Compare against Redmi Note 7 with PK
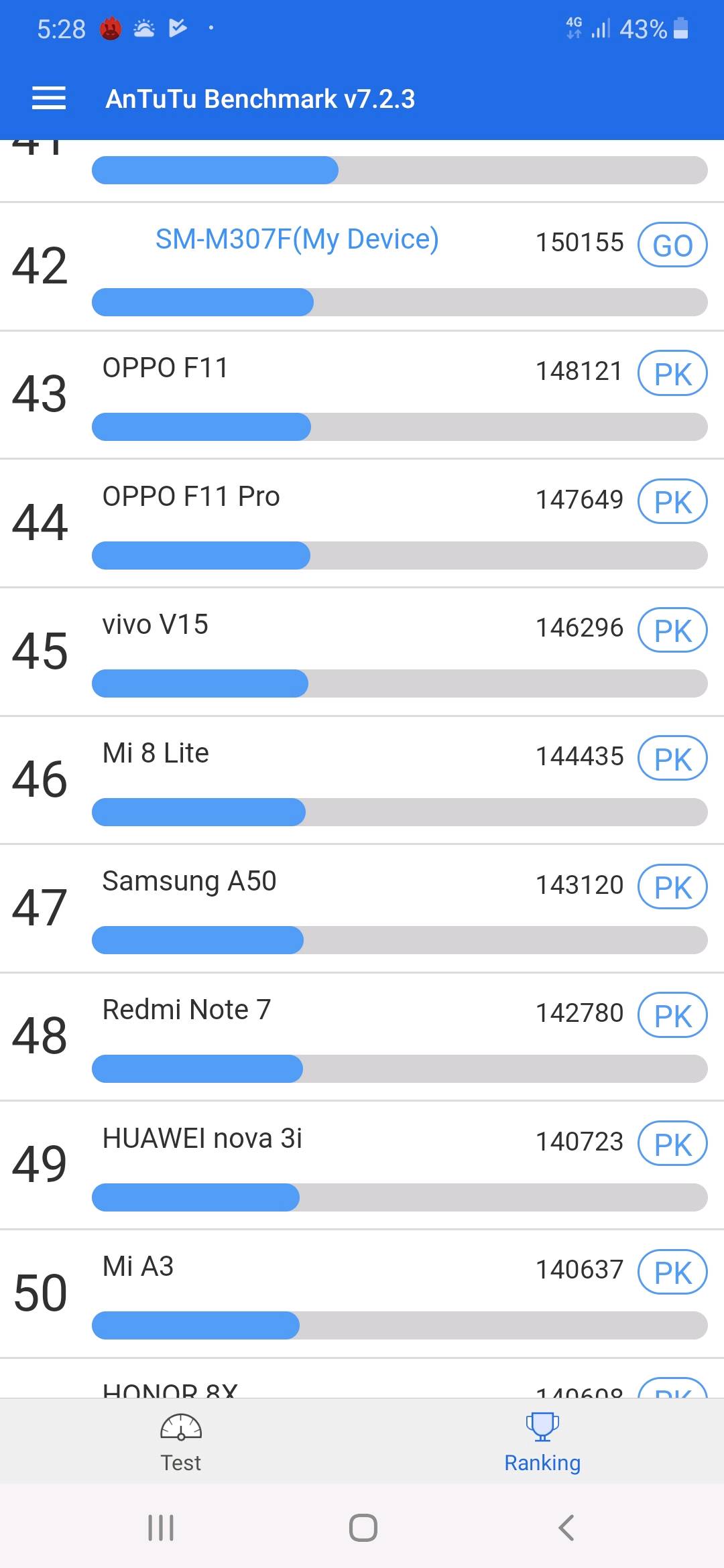This screenshot has height=1568, width=724. tap(672, 1016)
